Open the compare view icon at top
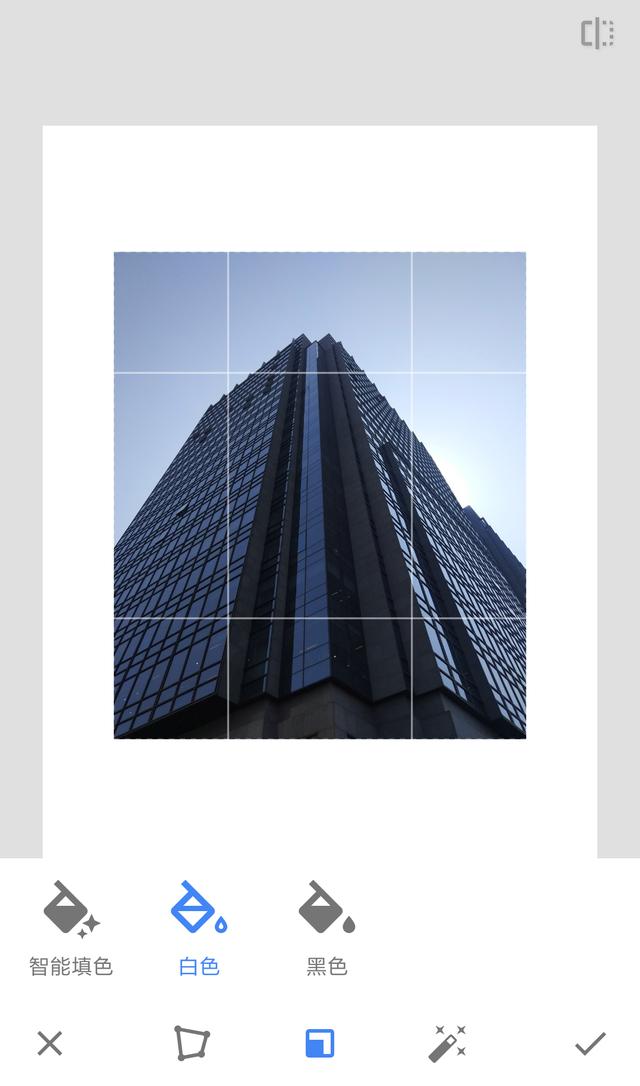 597,33
